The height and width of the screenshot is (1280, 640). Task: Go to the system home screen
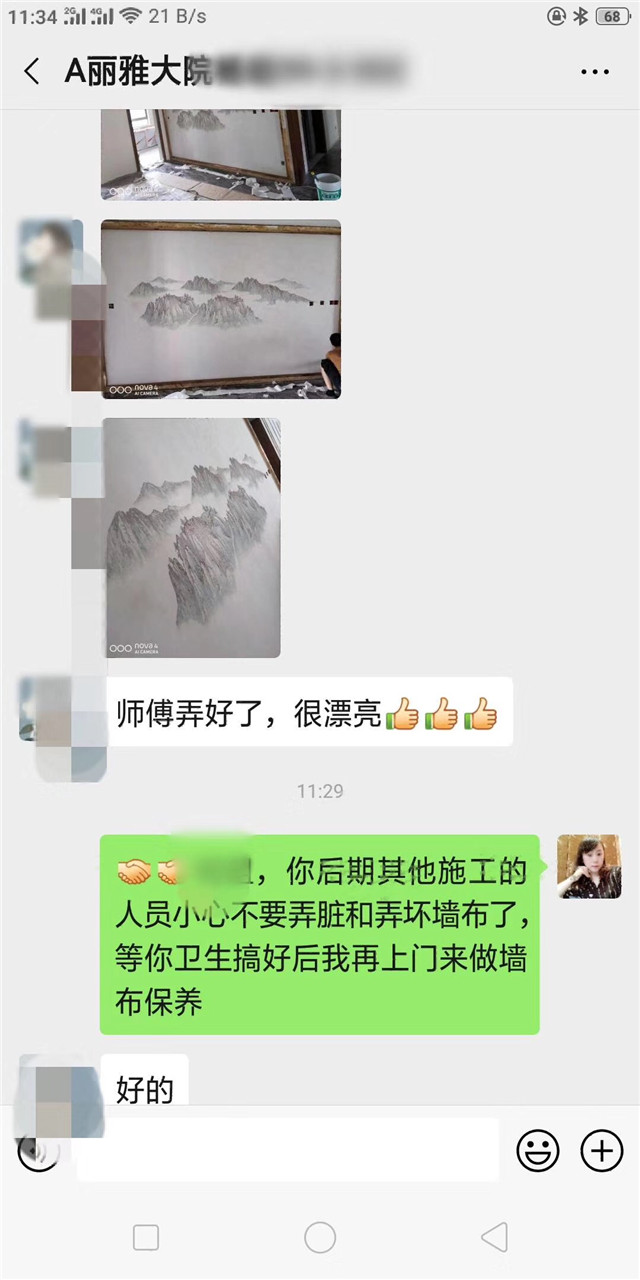point(320,1238)
